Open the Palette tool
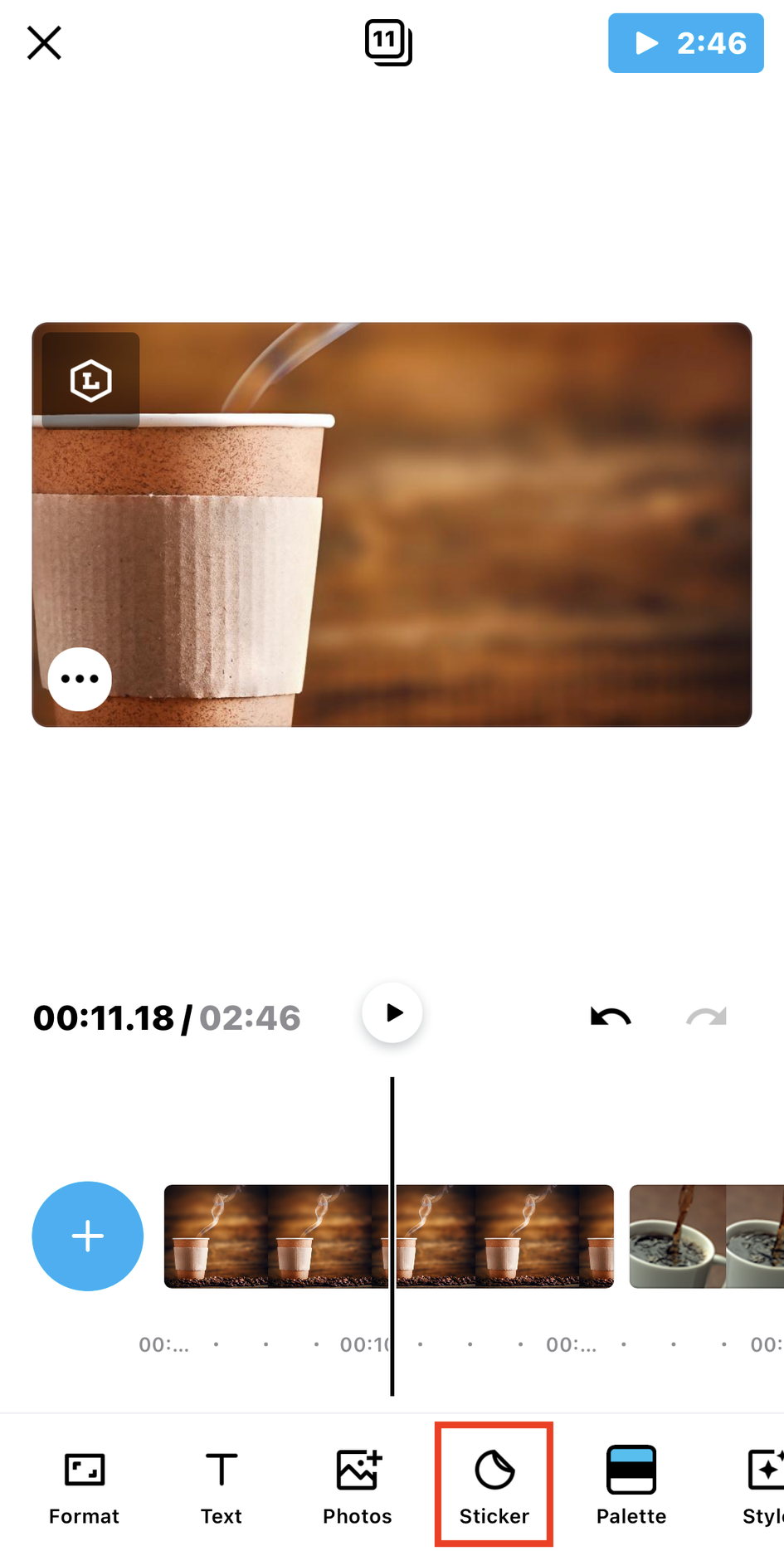The width and height of the screenshot is (784, 1551). tap(631, 1487)
